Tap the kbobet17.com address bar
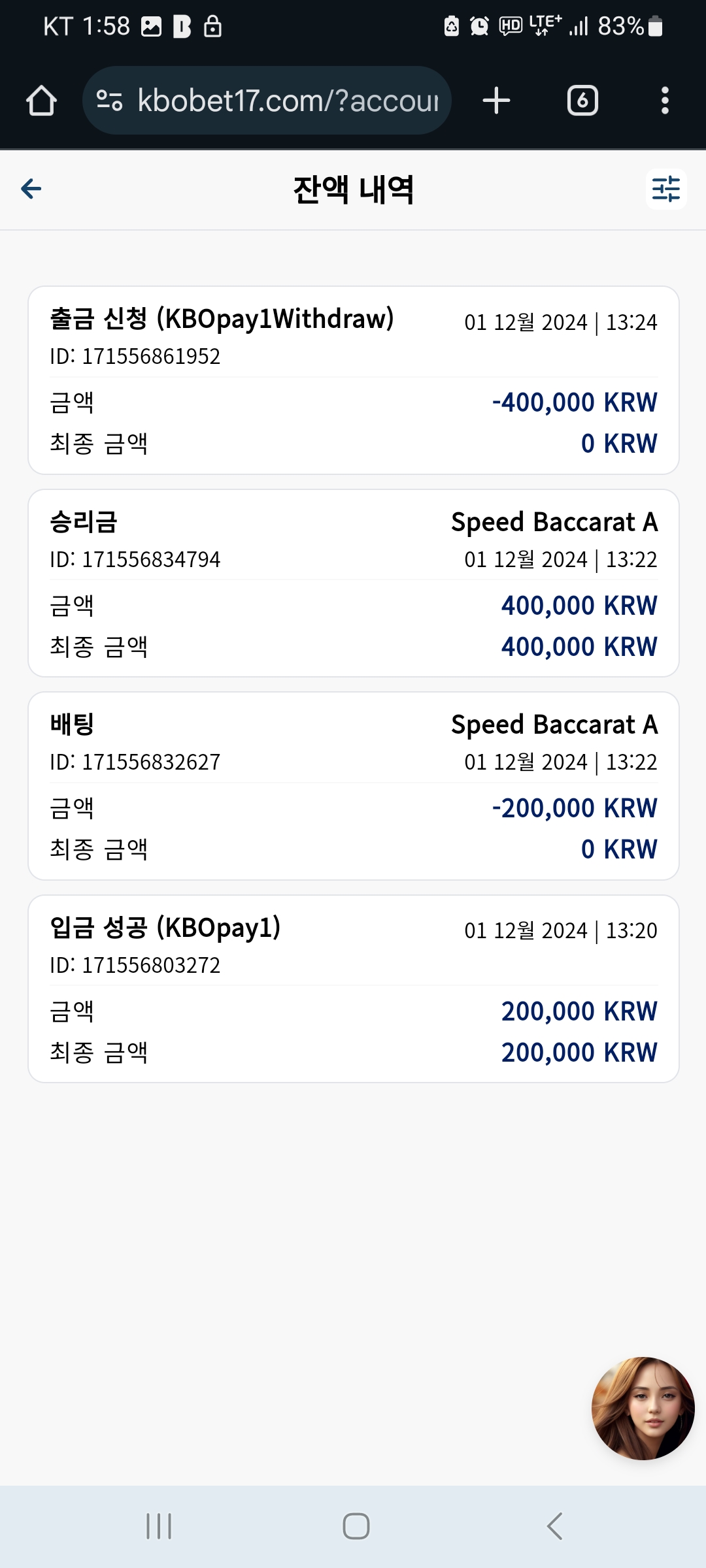706x1568 pixels. click(x=267, y=101)
